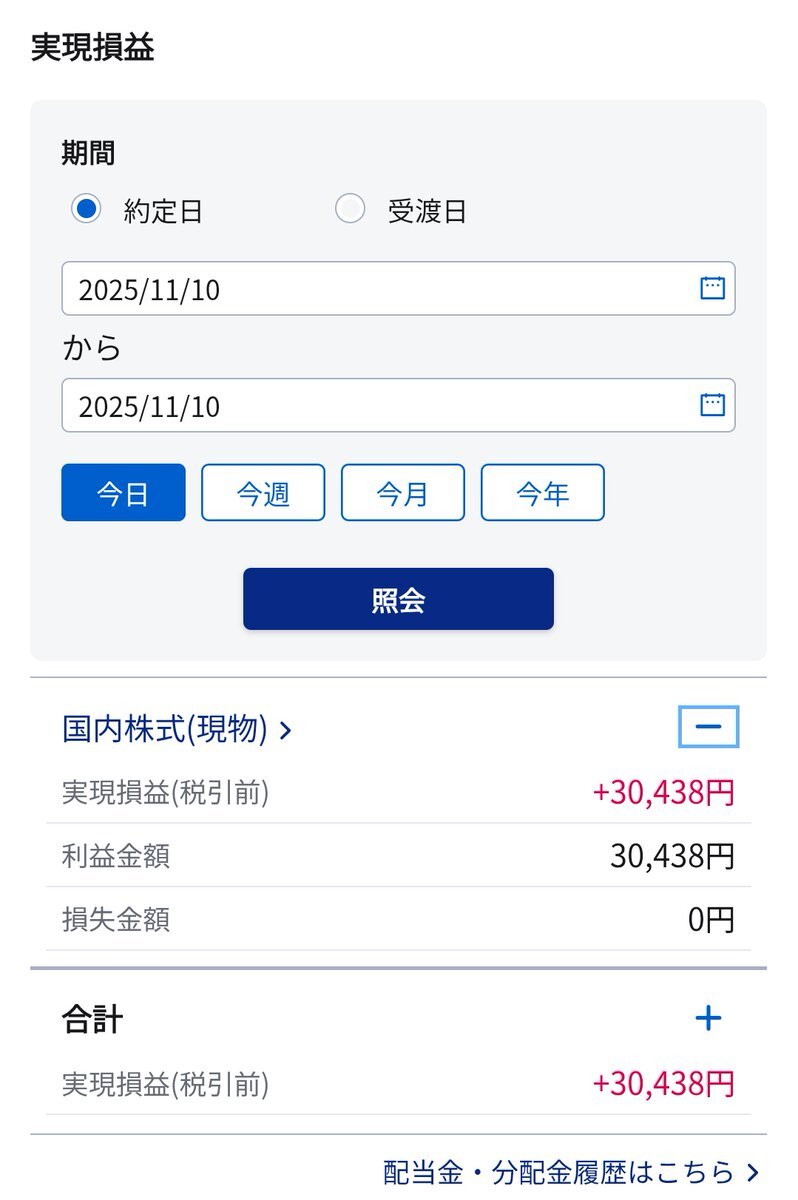Screen dimensions: 798x1200
Task: Select the 今日 period filter
Action: (123, 492)
